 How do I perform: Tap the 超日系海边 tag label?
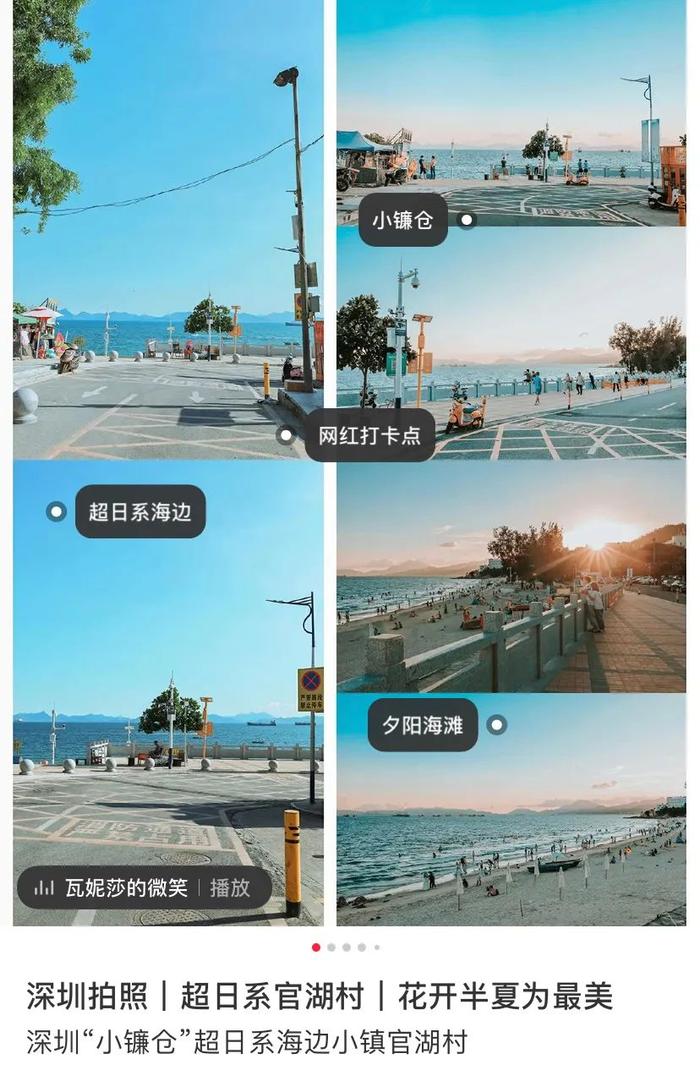(140, 512)
